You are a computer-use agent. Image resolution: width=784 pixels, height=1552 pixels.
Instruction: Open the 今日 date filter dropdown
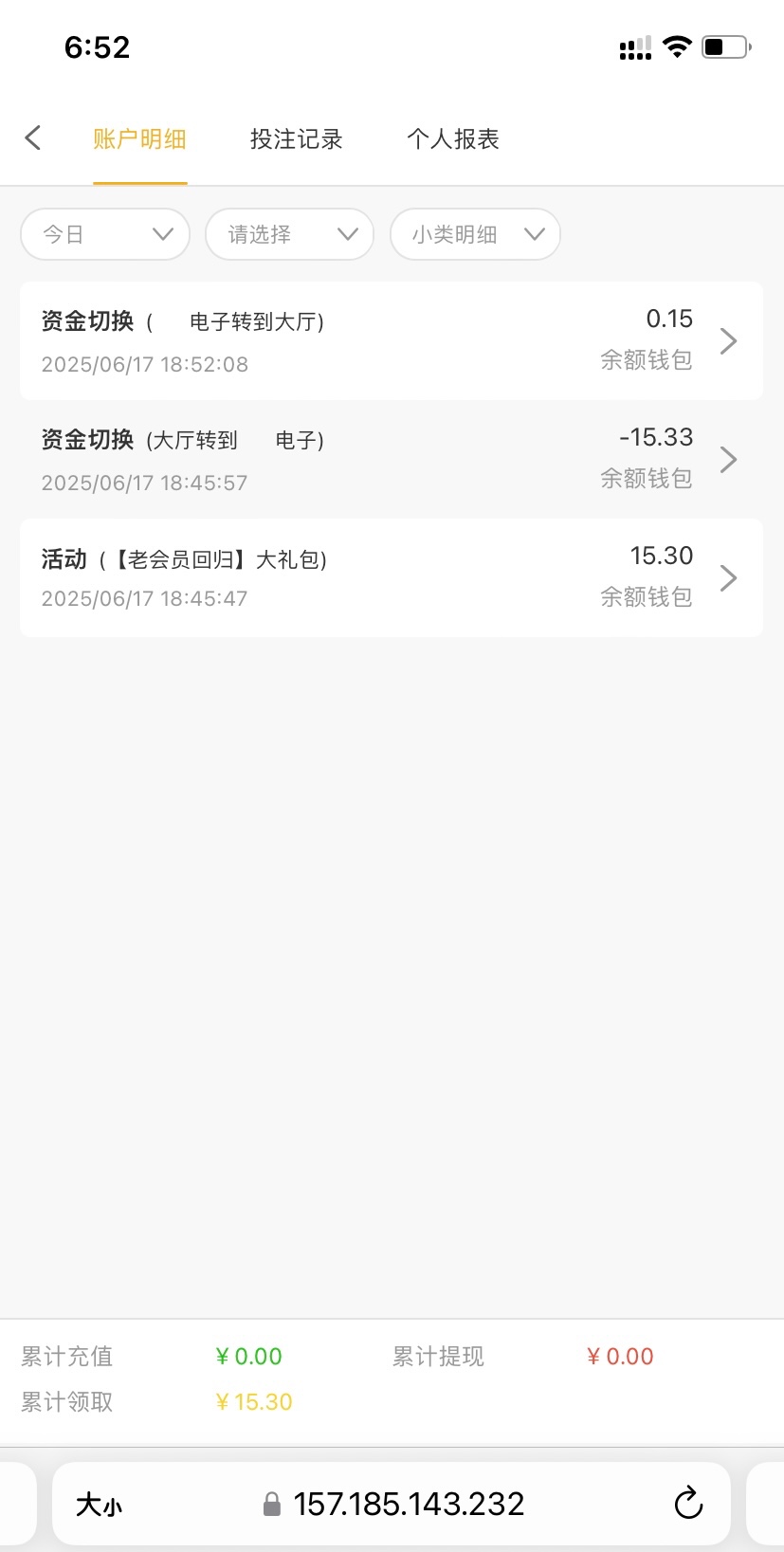pyautogui.click(x=104, y=234)
